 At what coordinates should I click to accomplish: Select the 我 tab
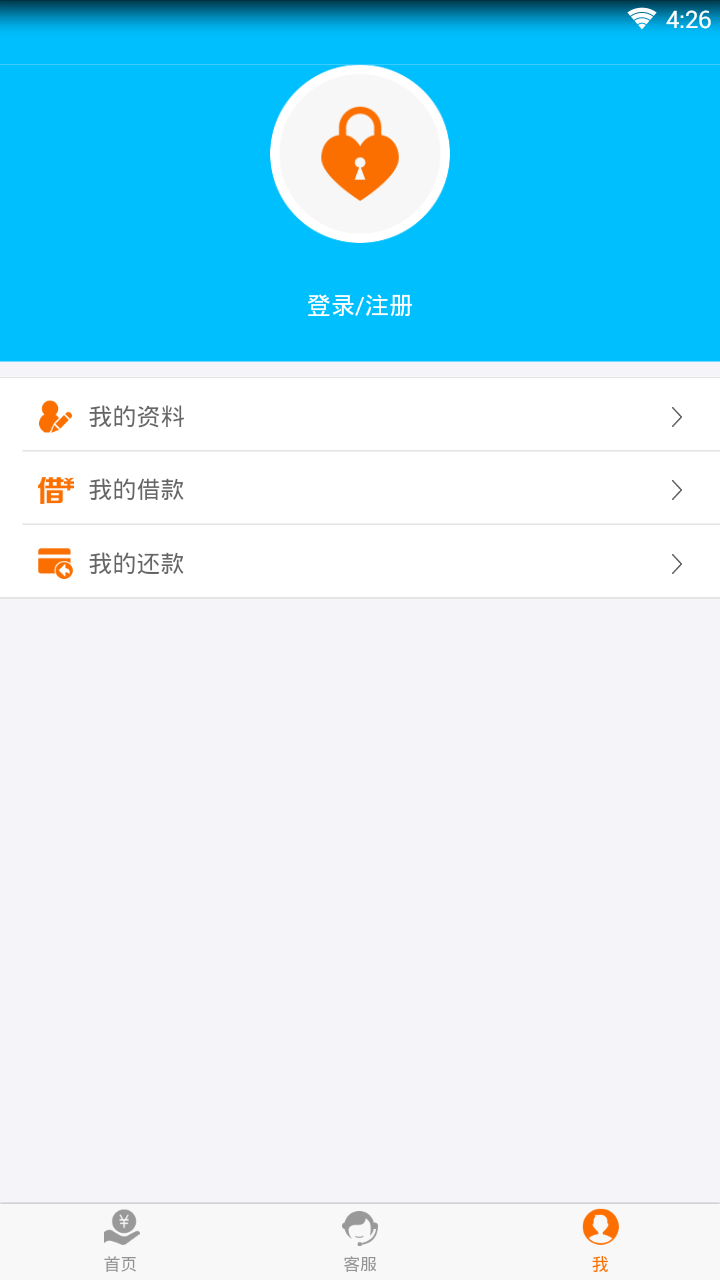pos(600,1240)
